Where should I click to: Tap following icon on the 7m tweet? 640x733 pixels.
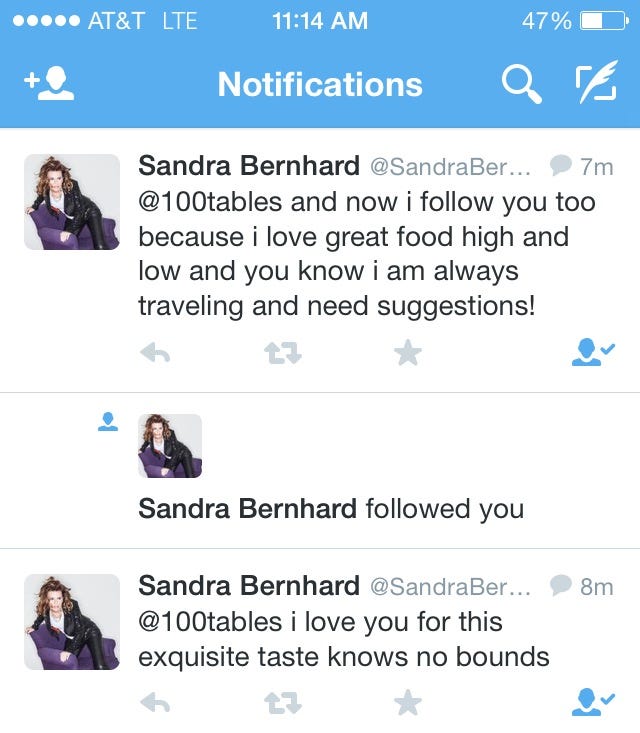592,352
